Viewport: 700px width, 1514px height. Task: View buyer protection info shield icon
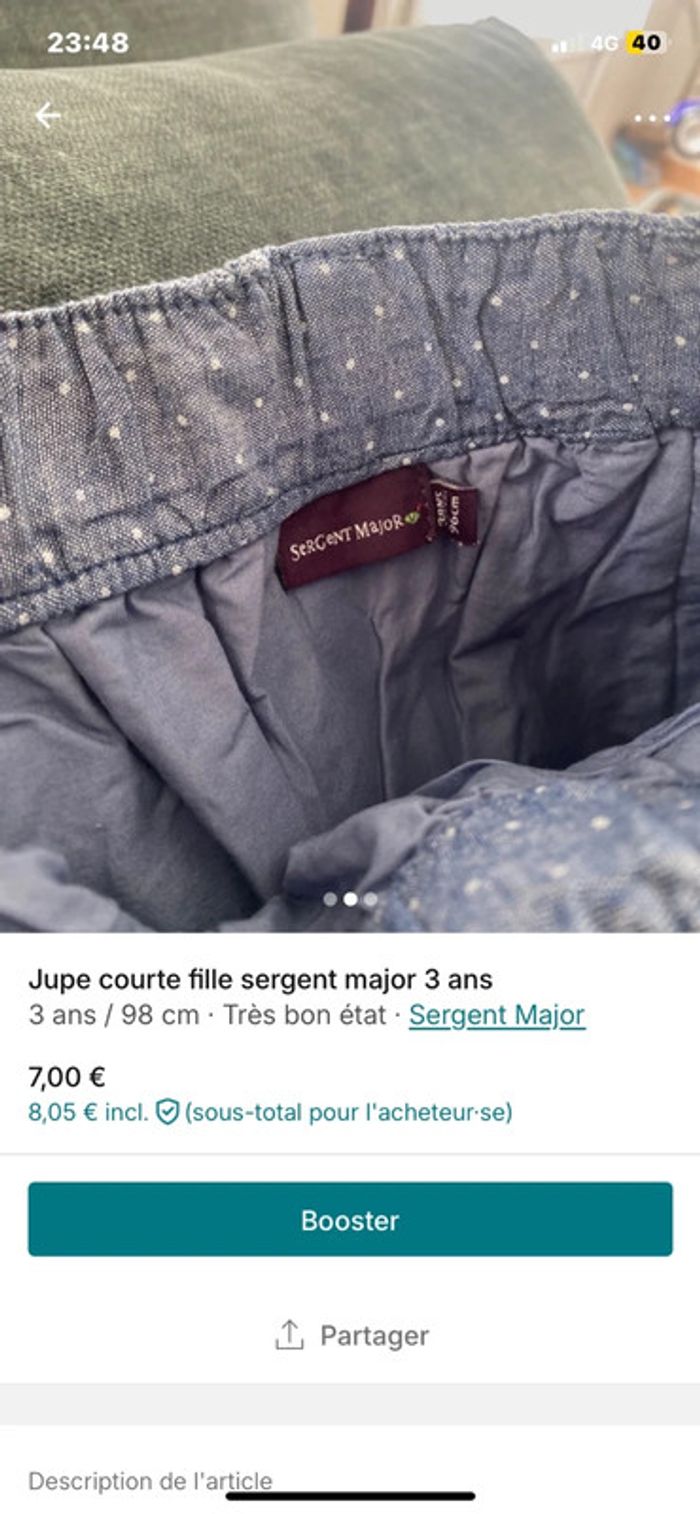[167, 1112]
